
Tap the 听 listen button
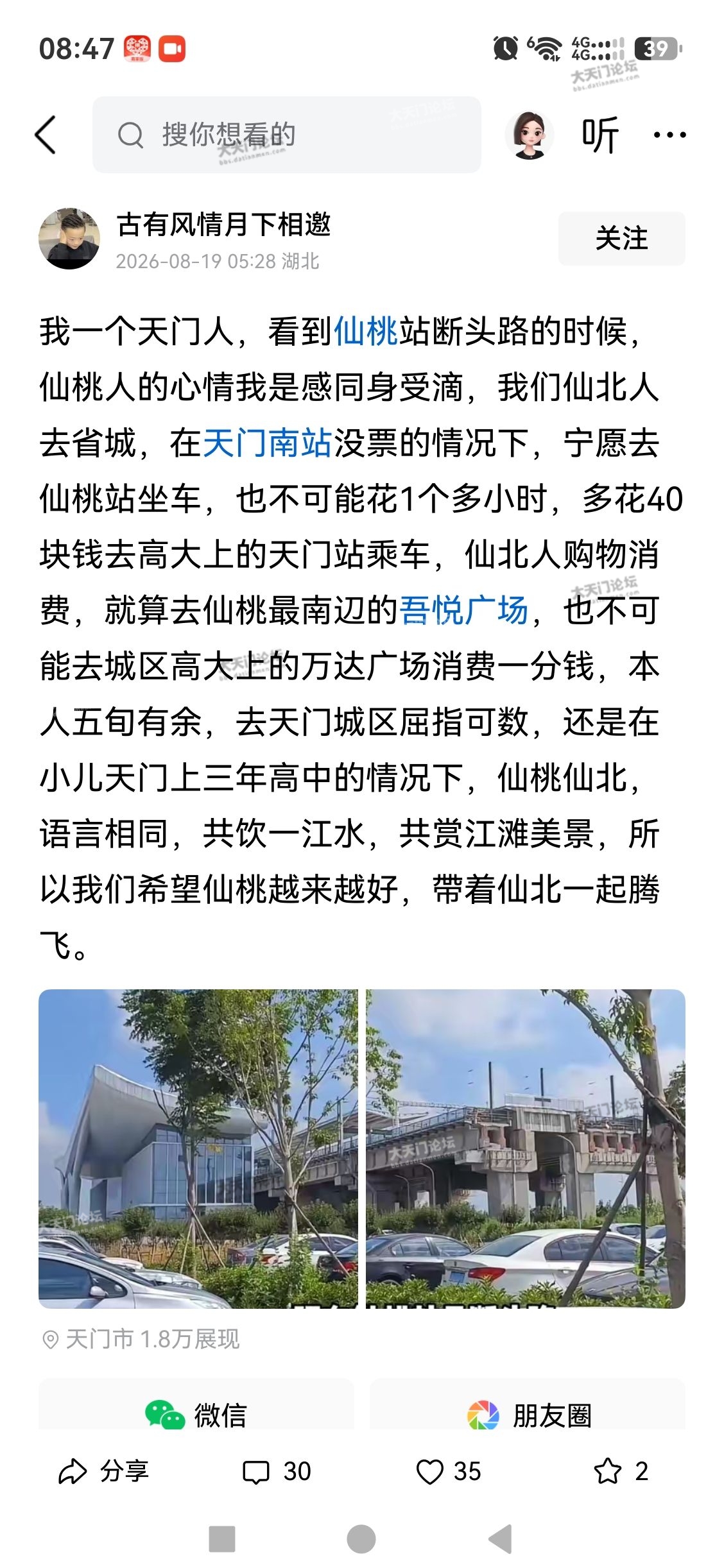pyautogui.click(x=600, y=135)
